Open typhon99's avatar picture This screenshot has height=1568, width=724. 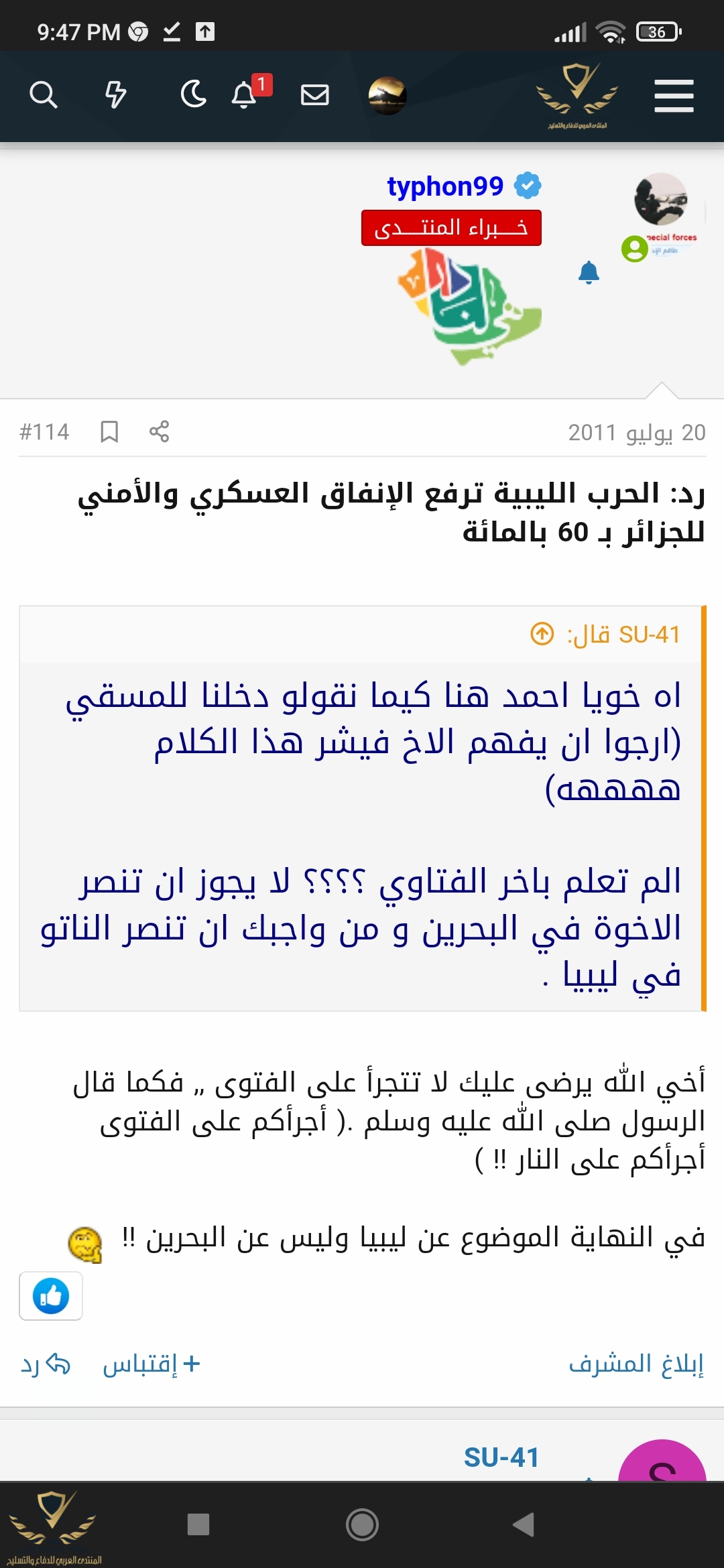pyautogui.click(x=661, y=200)
